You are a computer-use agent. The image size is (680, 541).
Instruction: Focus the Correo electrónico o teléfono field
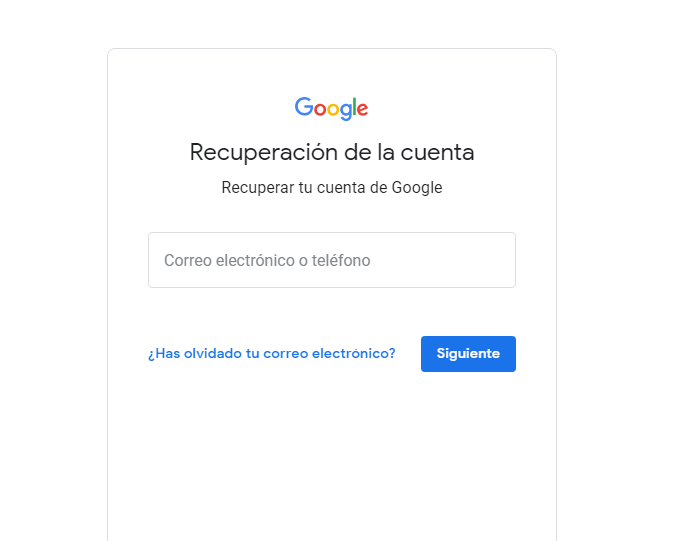331,260
